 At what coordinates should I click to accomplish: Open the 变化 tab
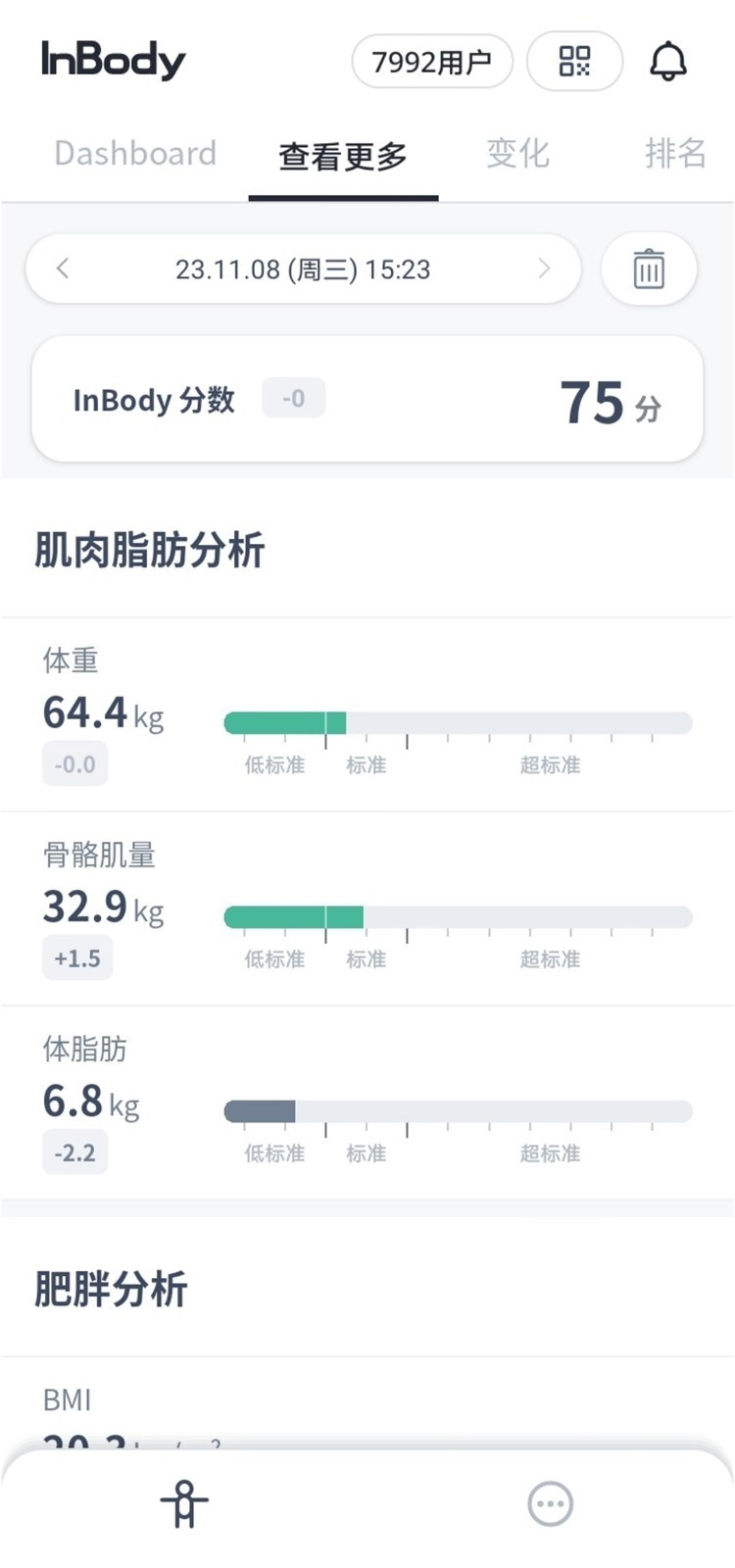tap(516, 154)
